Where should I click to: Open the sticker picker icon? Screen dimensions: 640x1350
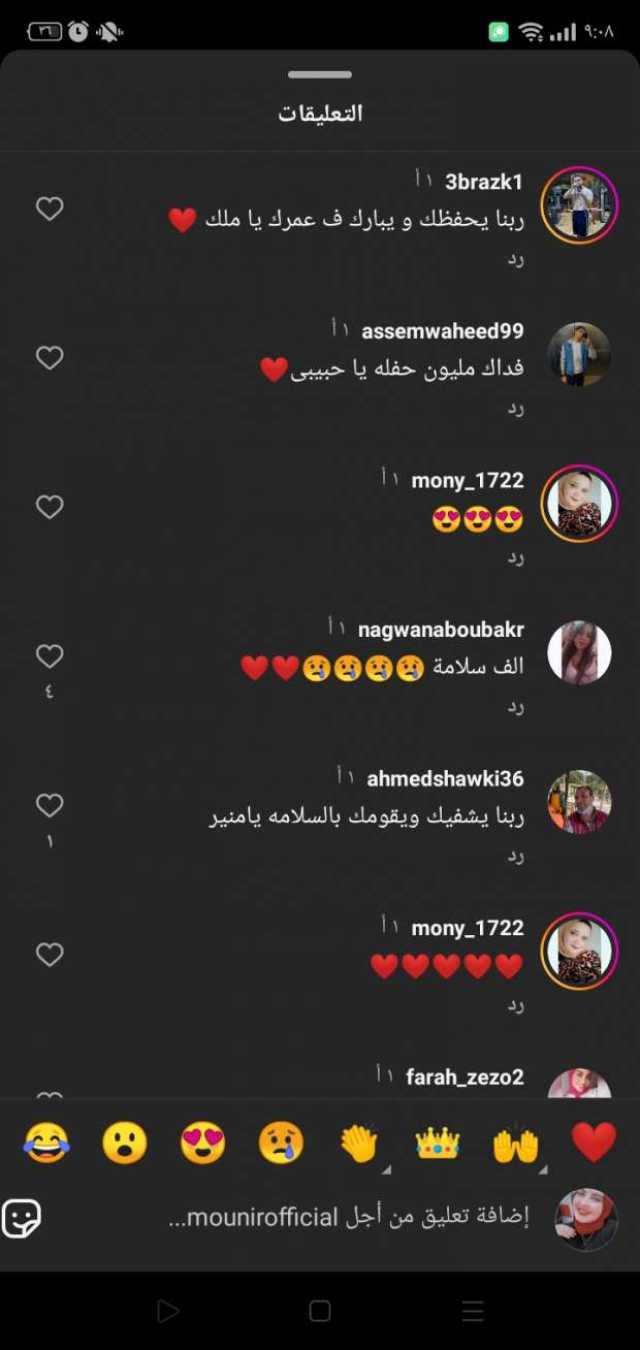(22, 1218)
